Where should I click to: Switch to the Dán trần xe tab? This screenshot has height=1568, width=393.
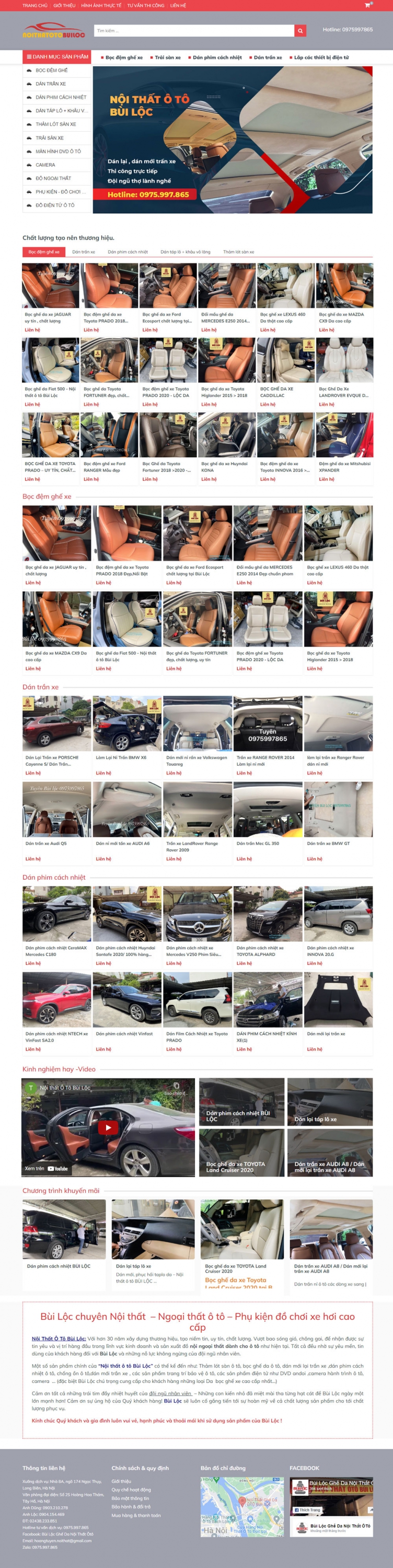(x=83, y=252)
